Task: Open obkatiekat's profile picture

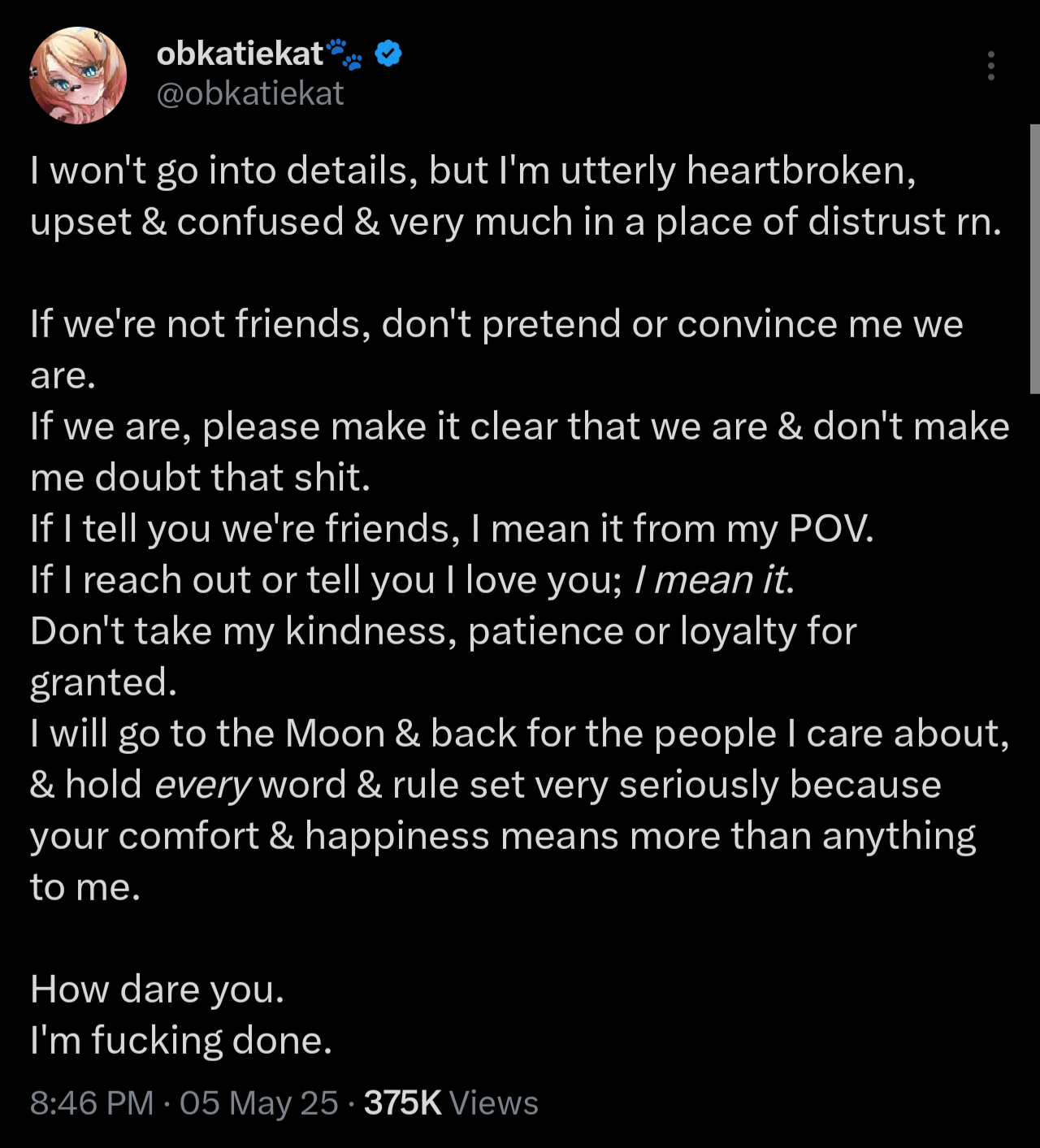Action: click(78, 76)
